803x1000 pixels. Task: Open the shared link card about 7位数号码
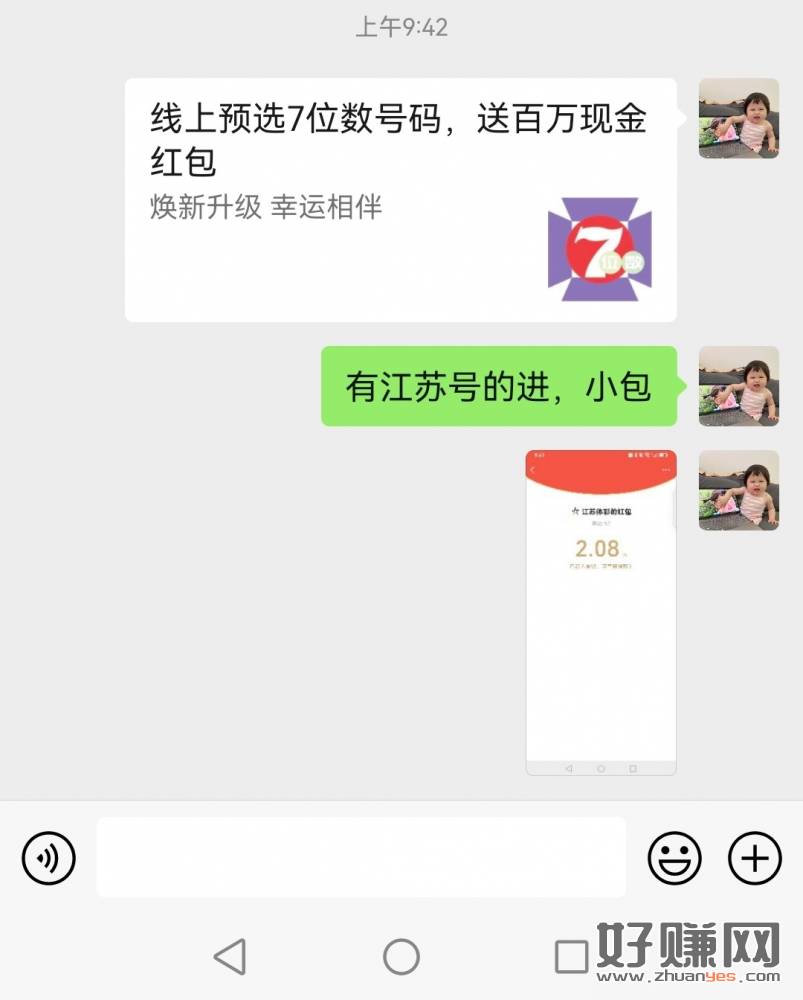point(400,200)
